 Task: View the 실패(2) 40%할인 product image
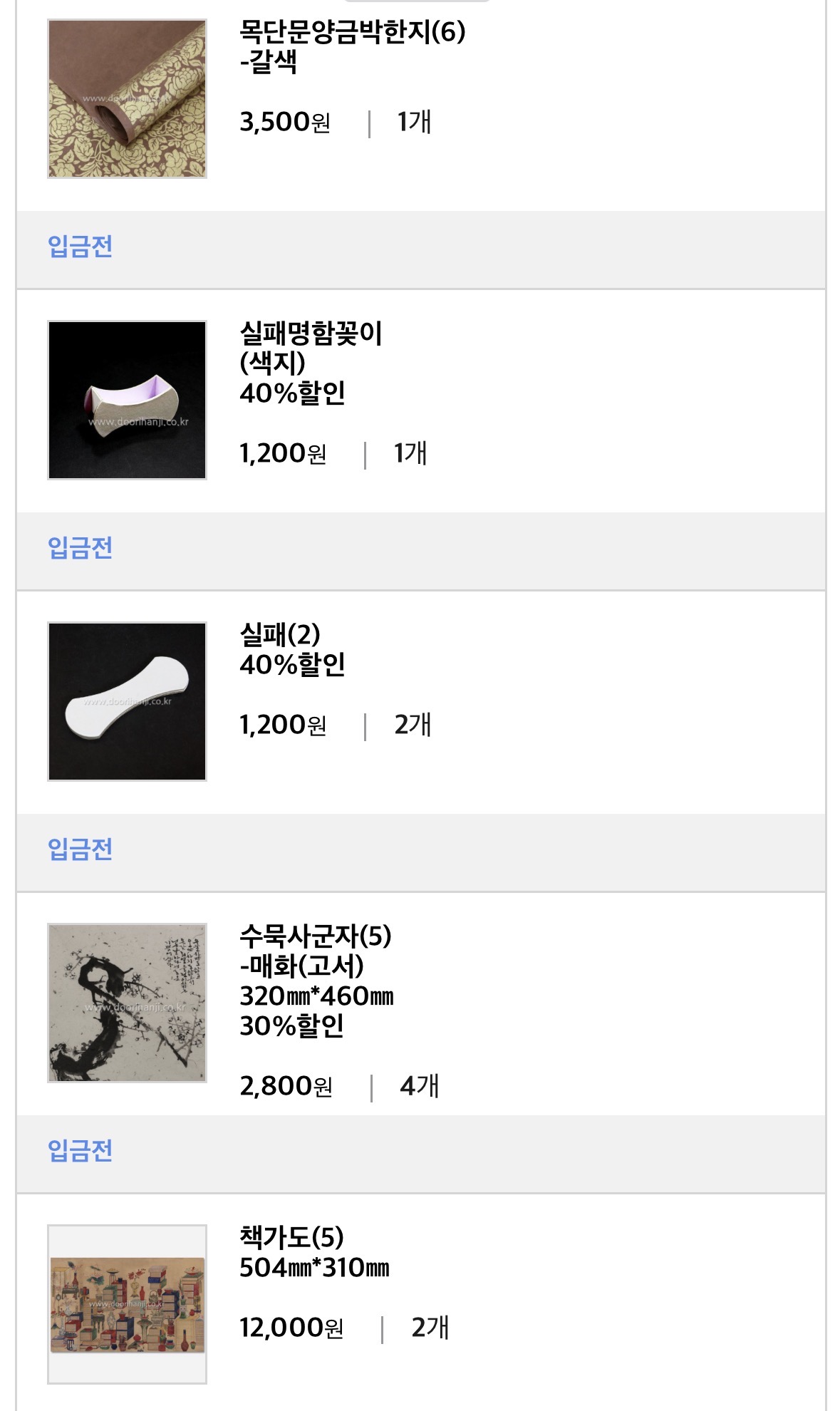[x=127, y=701]
